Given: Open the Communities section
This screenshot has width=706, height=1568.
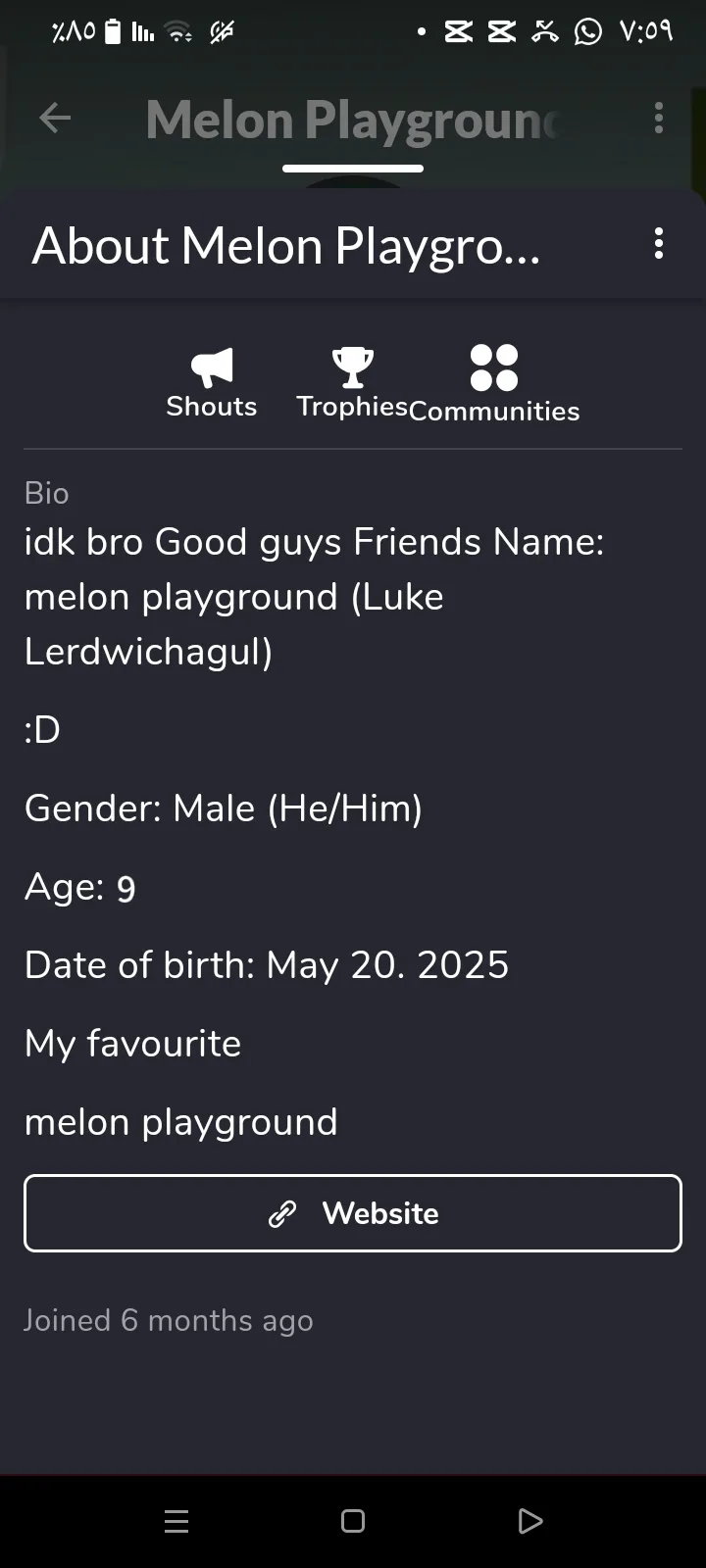Looking at the screenshot, I should tap(494, 384).
